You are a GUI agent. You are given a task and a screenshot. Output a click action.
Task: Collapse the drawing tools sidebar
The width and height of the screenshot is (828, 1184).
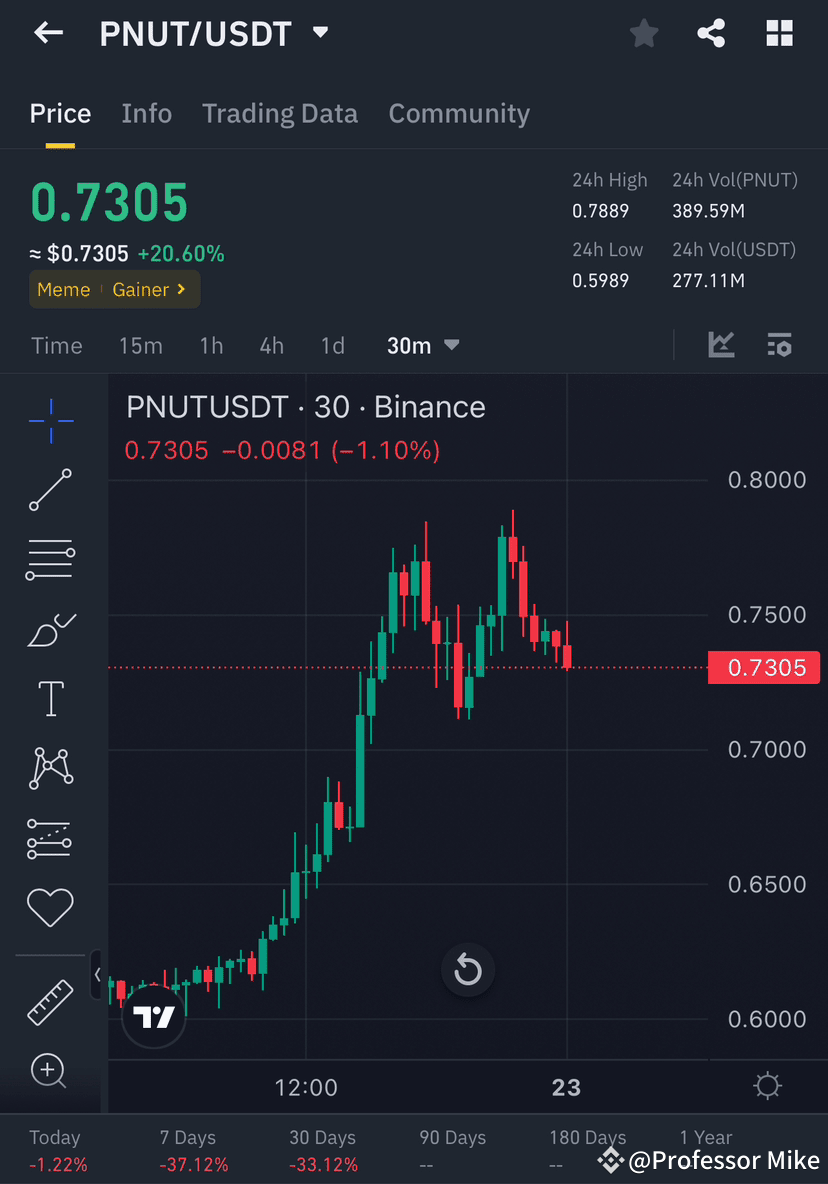[96, 975]
